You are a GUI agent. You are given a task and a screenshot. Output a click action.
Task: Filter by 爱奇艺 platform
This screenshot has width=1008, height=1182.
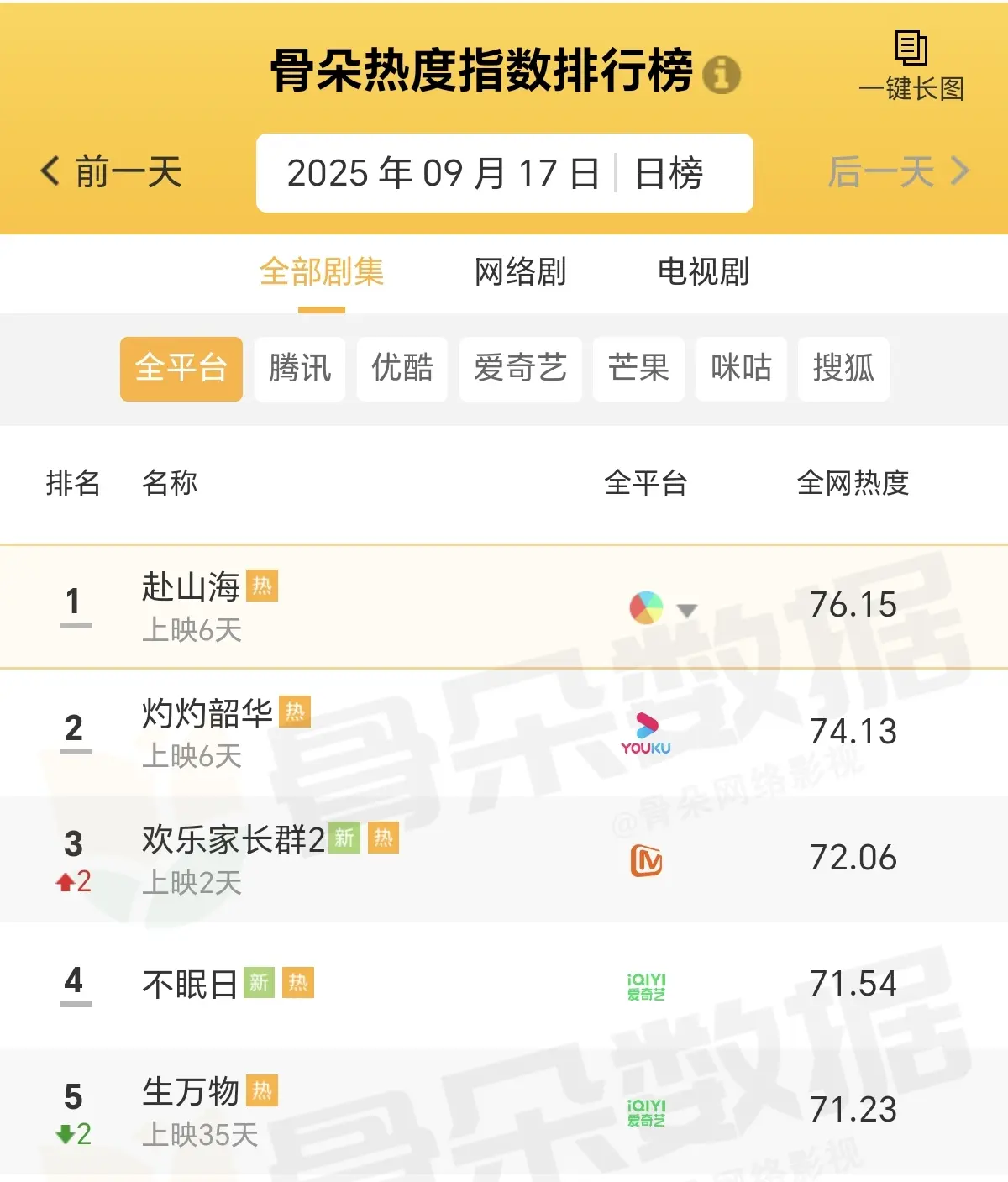pos(520,369)
